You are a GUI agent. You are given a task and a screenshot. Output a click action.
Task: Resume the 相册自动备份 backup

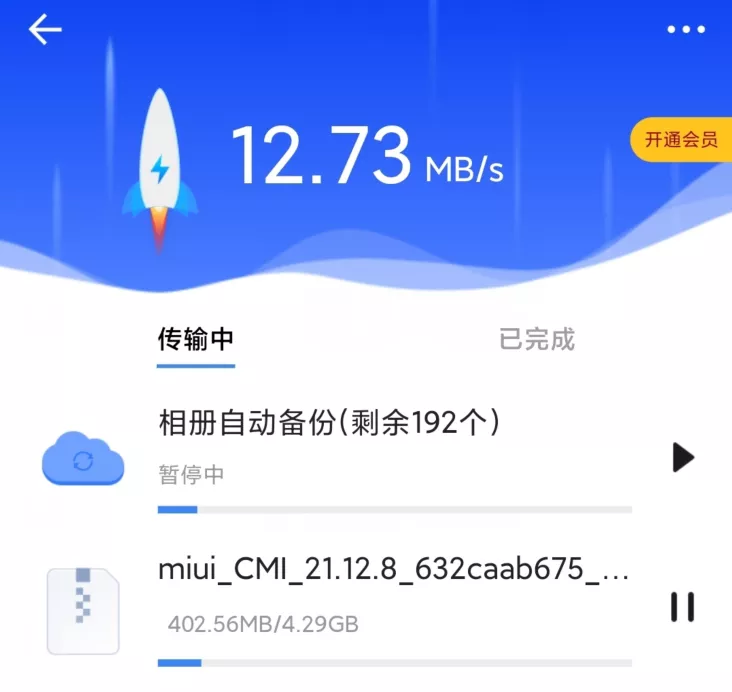683,458
